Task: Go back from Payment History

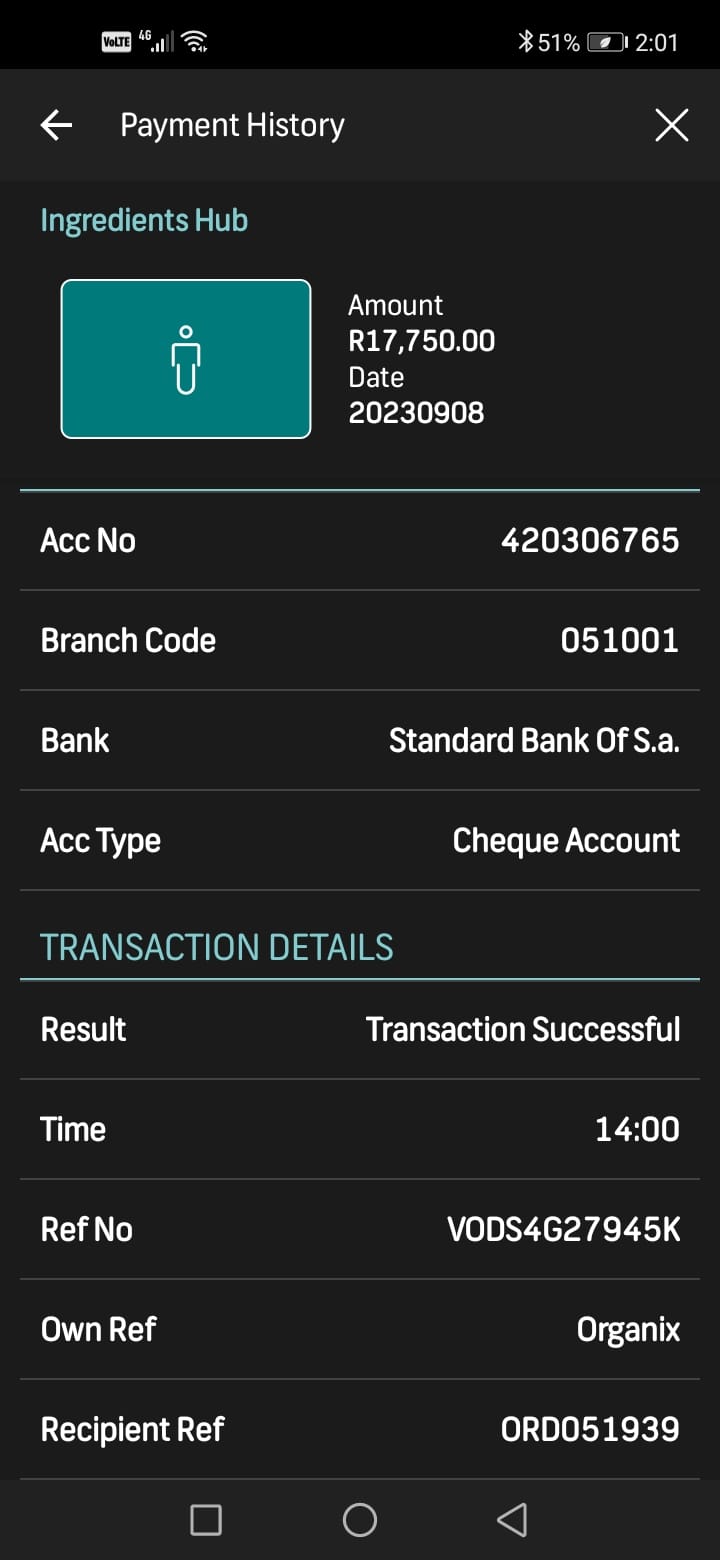Action: (56, 125)
